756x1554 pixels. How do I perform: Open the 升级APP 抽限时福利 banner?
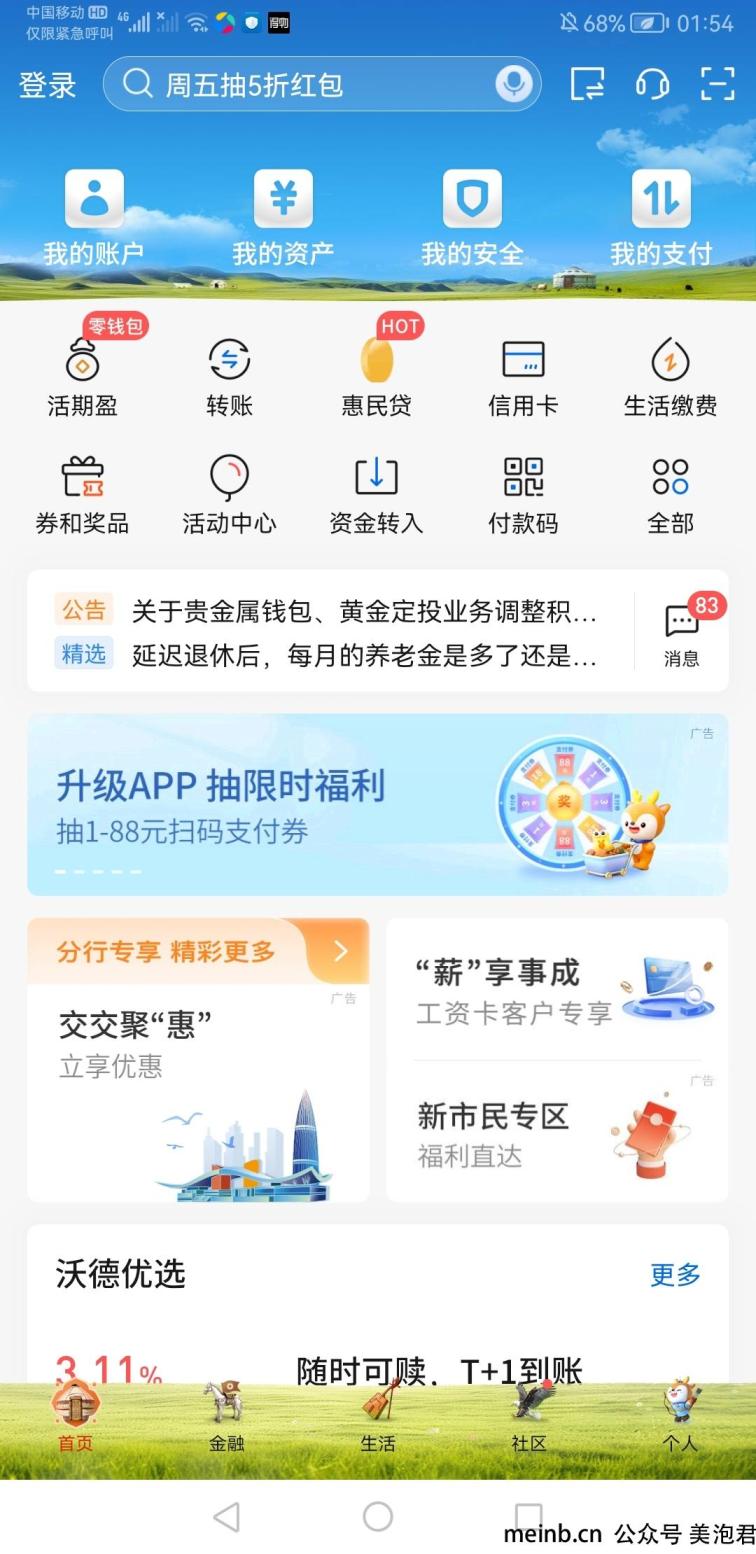[378, 804]
